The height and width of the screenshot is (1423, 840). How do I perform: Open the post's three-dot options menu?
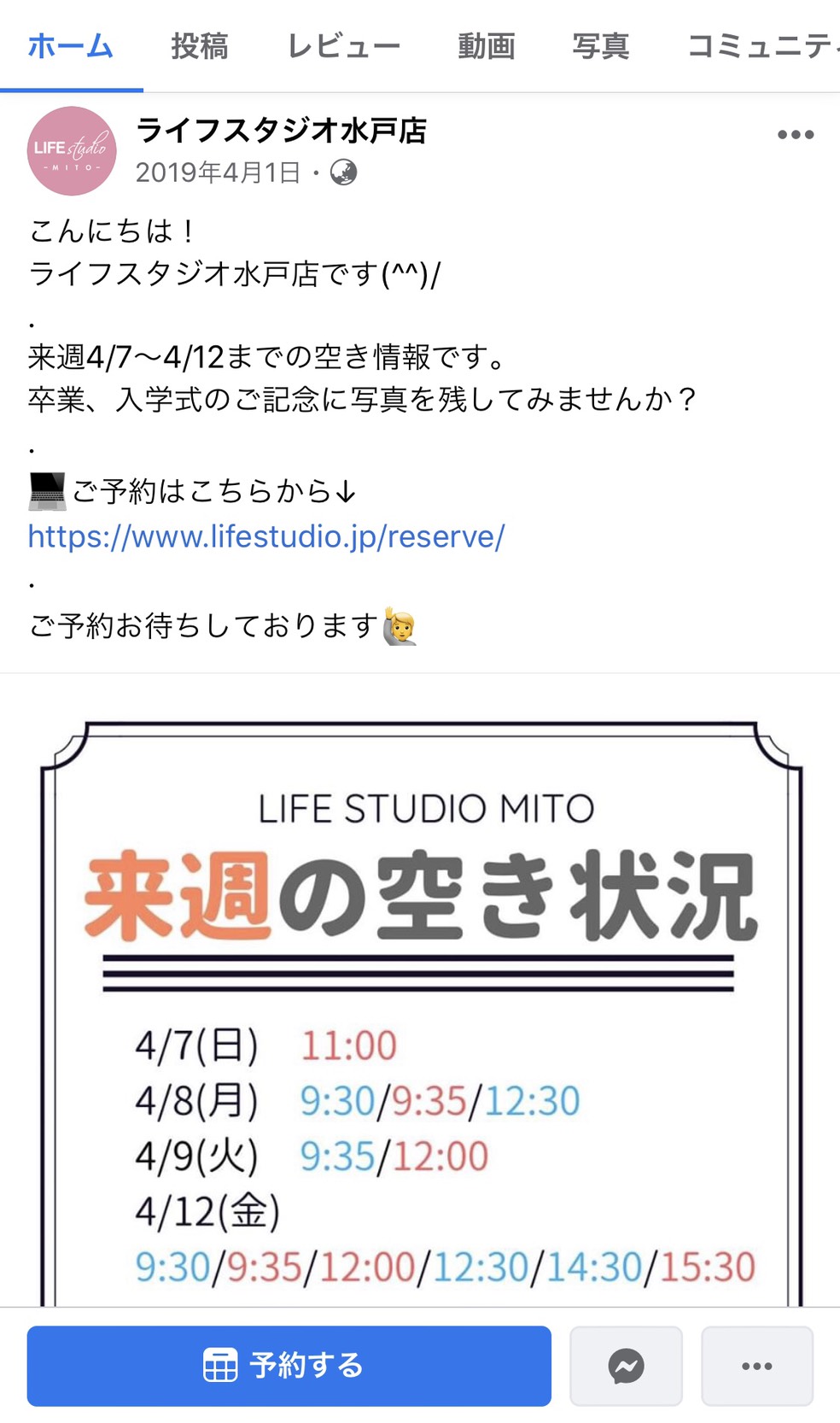click(795, 135)
